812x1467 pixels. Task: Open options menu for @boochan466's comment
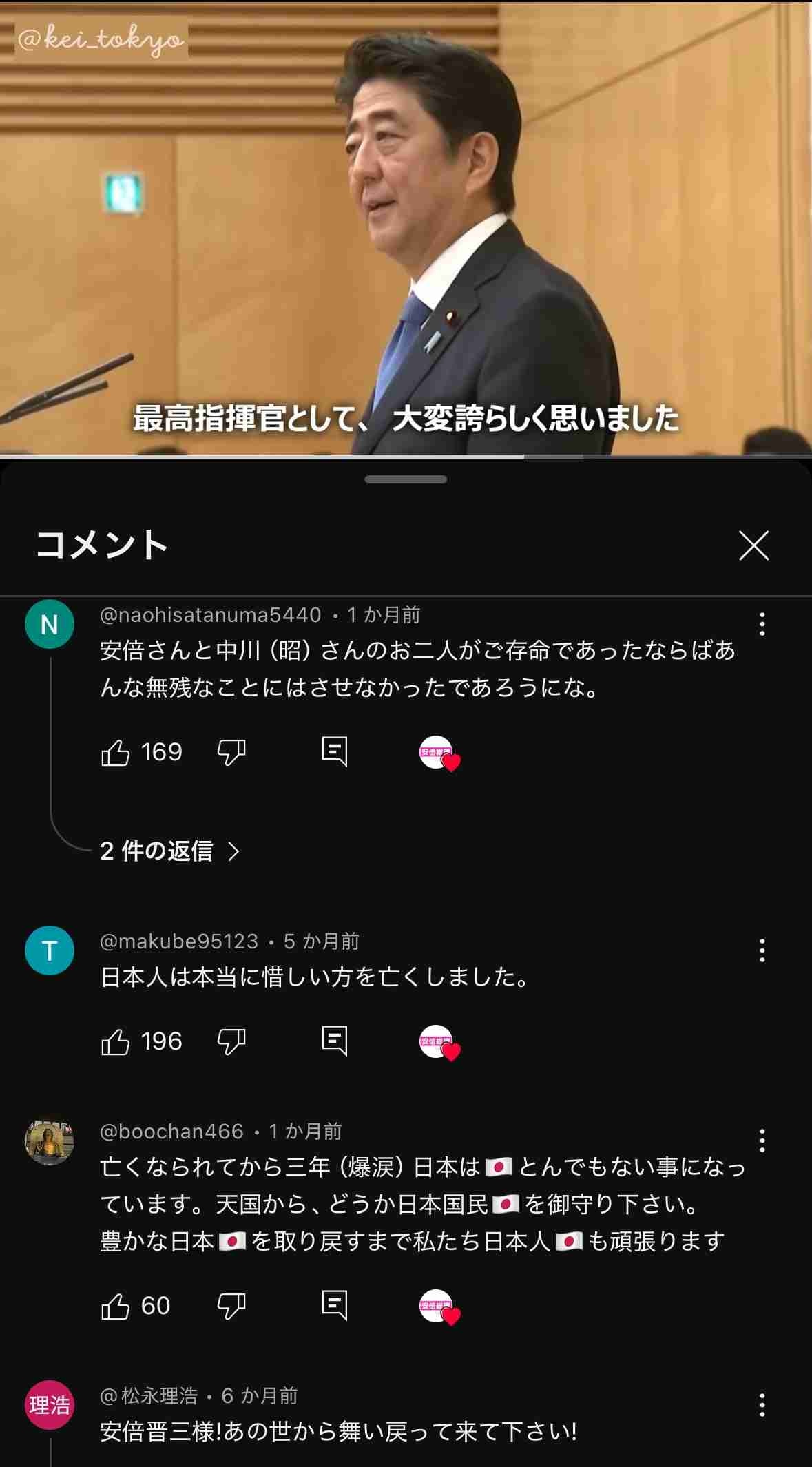(x=762, y=1141)
